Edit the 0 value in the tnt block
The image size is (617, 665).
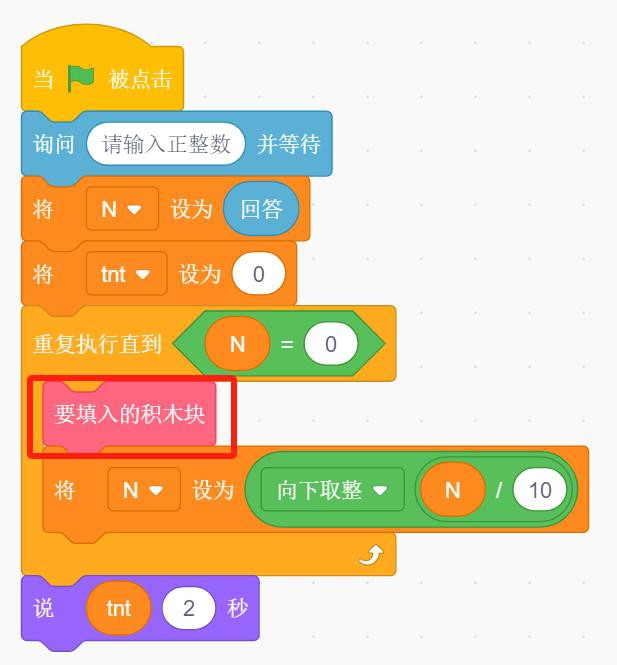click(x=259, y=274)
